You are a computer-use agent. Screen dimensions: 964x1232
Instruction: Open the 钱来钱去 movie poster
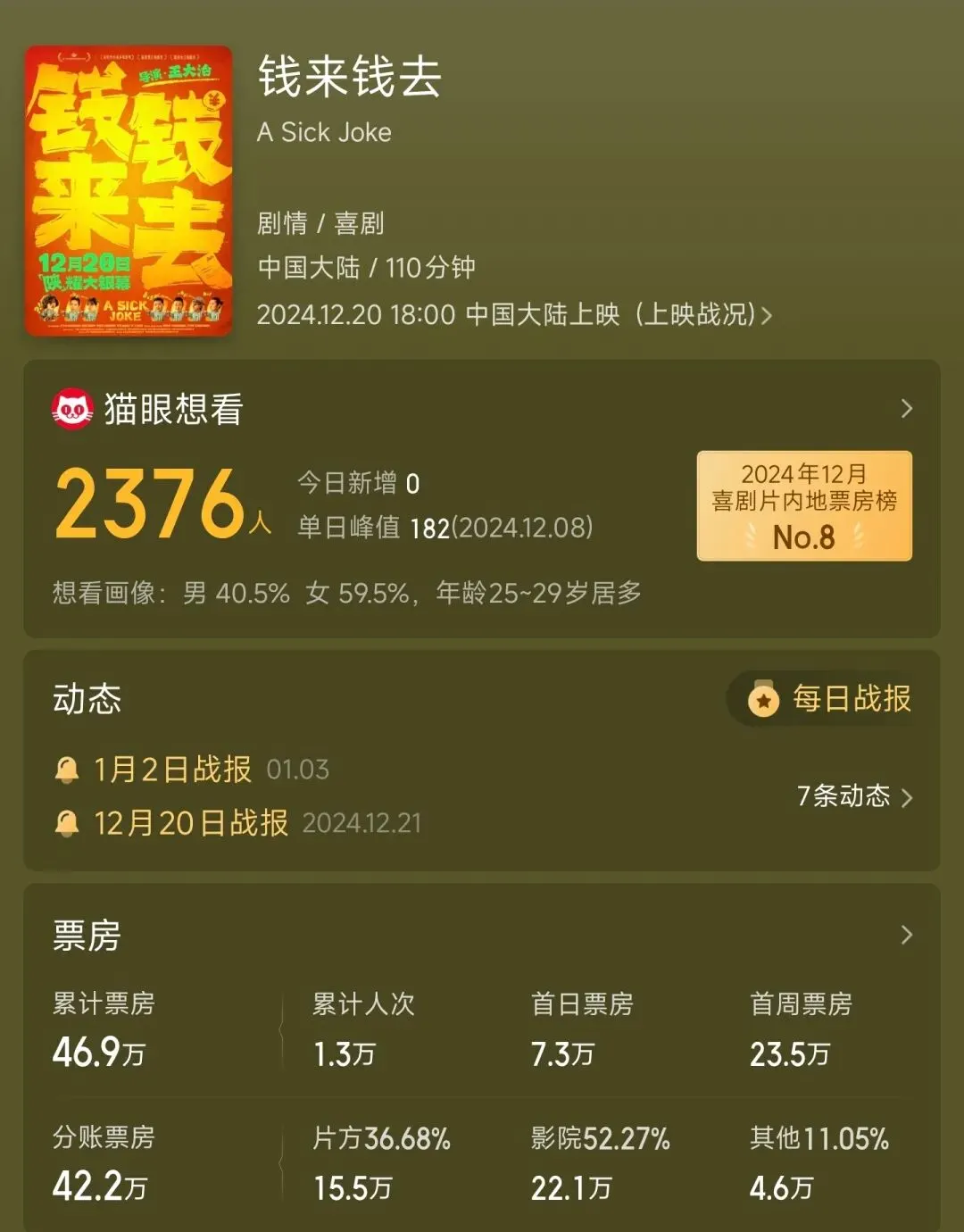[129, 190]
